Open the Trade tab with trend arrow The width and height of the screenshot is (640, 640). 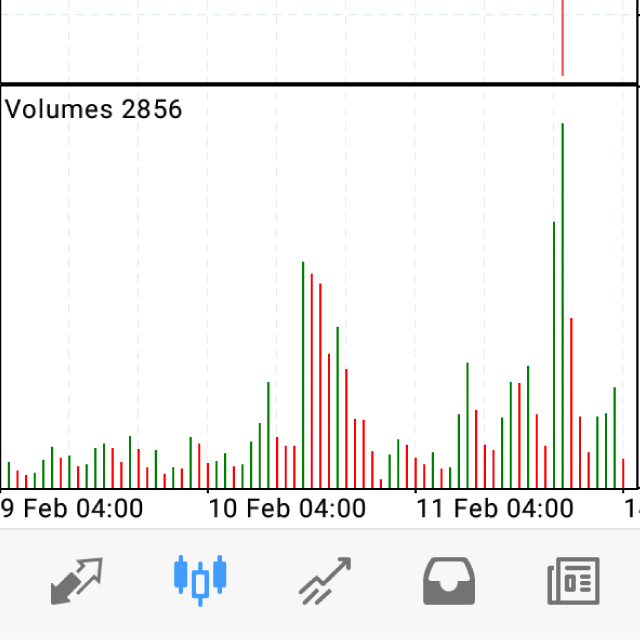pyautogui.click(x=325, y=581)
